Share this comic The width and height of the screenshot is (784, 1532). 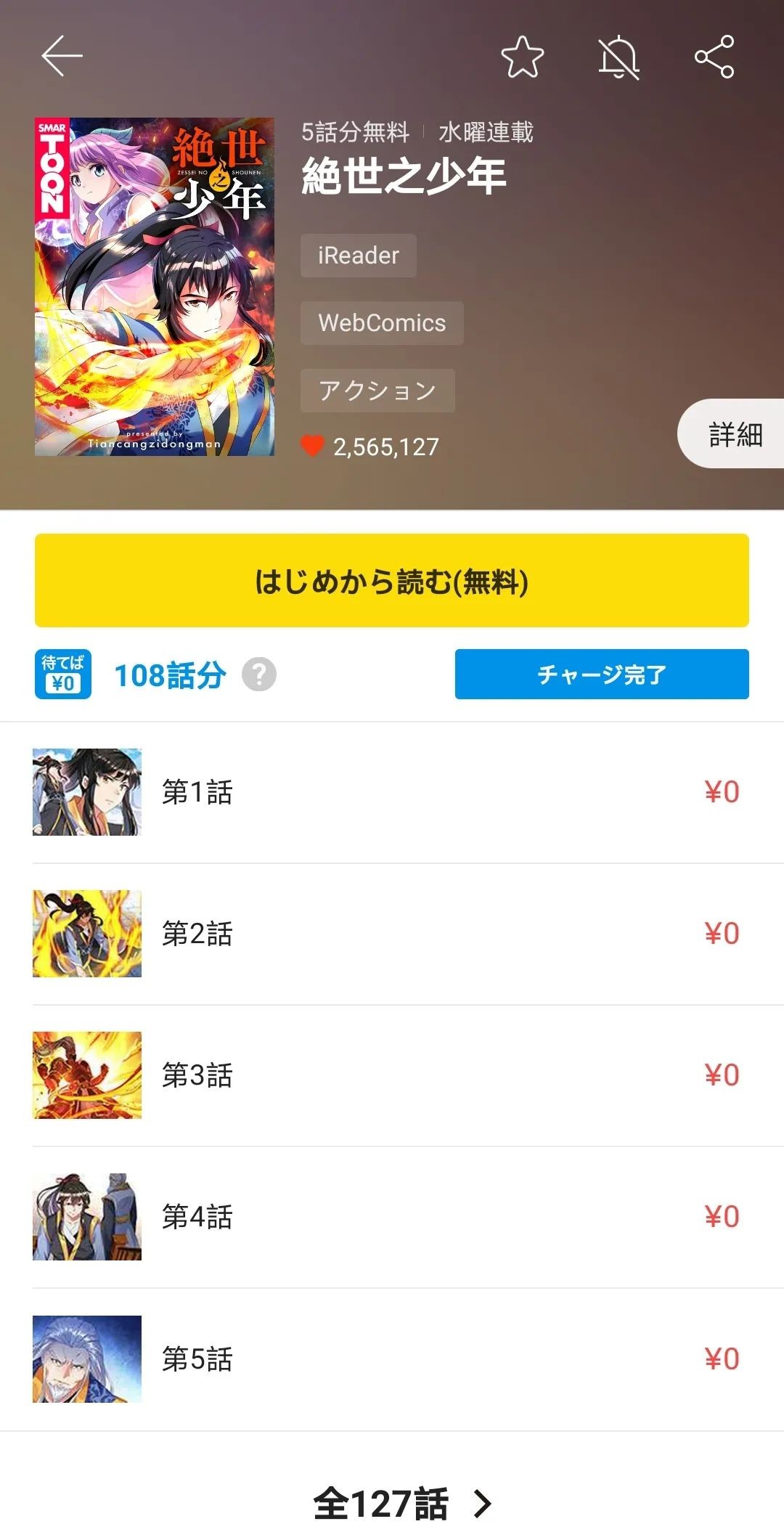click(x=714, y=57)
